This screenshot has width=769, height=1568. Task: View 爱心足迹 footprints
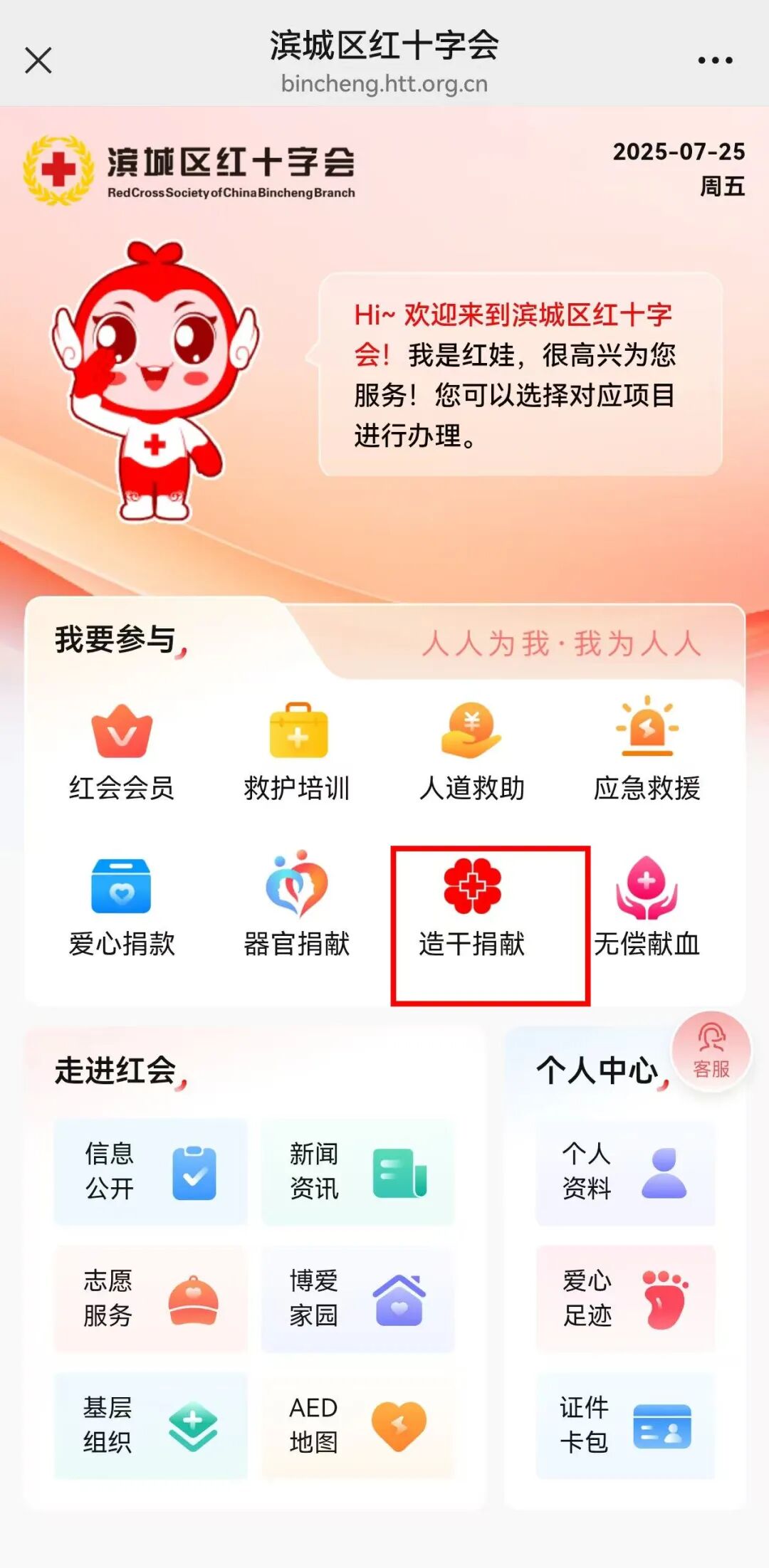pyautogui.click(x=625, y=1298)
